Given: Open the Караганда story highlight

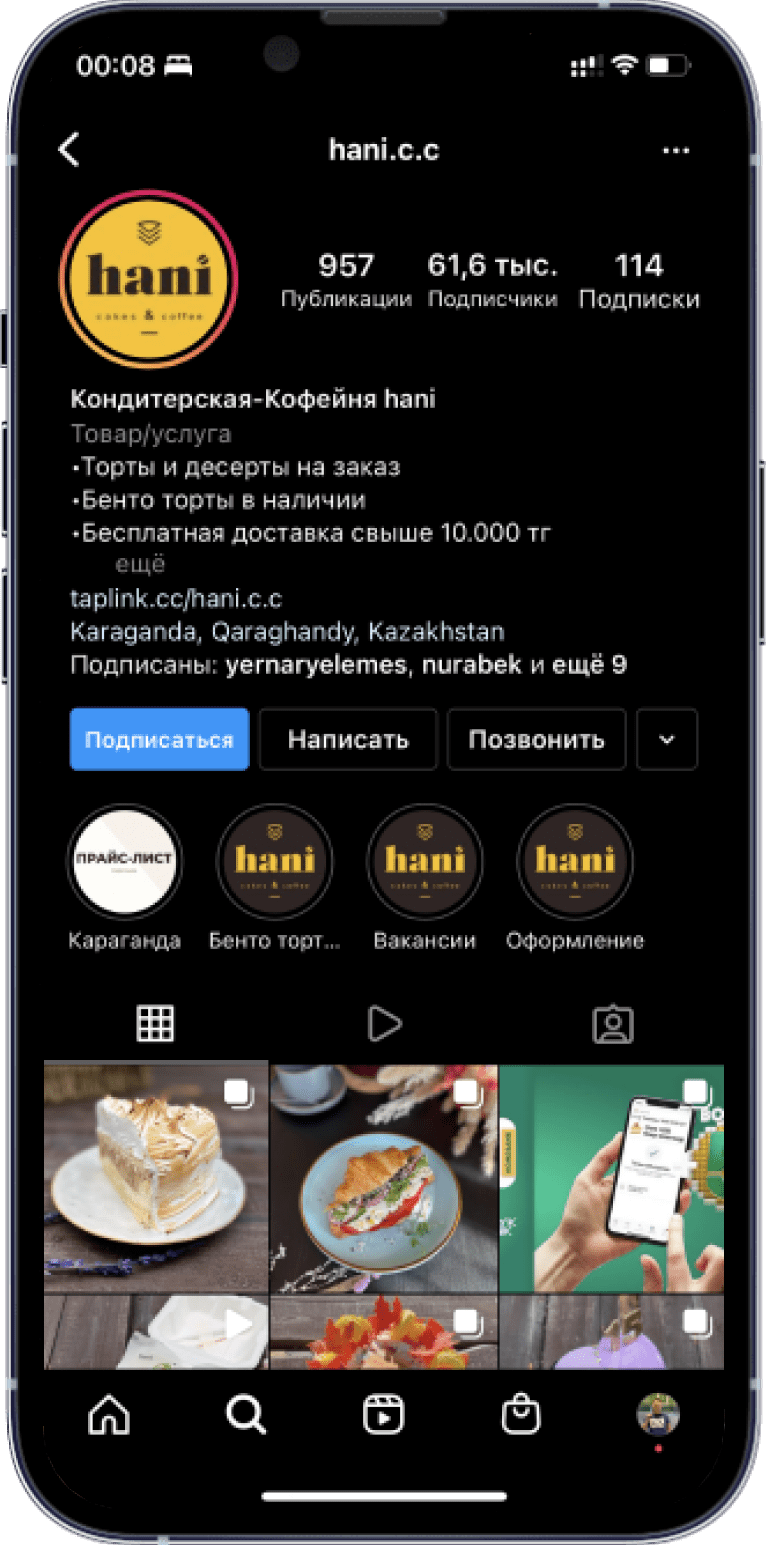Looking at the screenshot, I should pyautogui.click(x=125, y=862).
